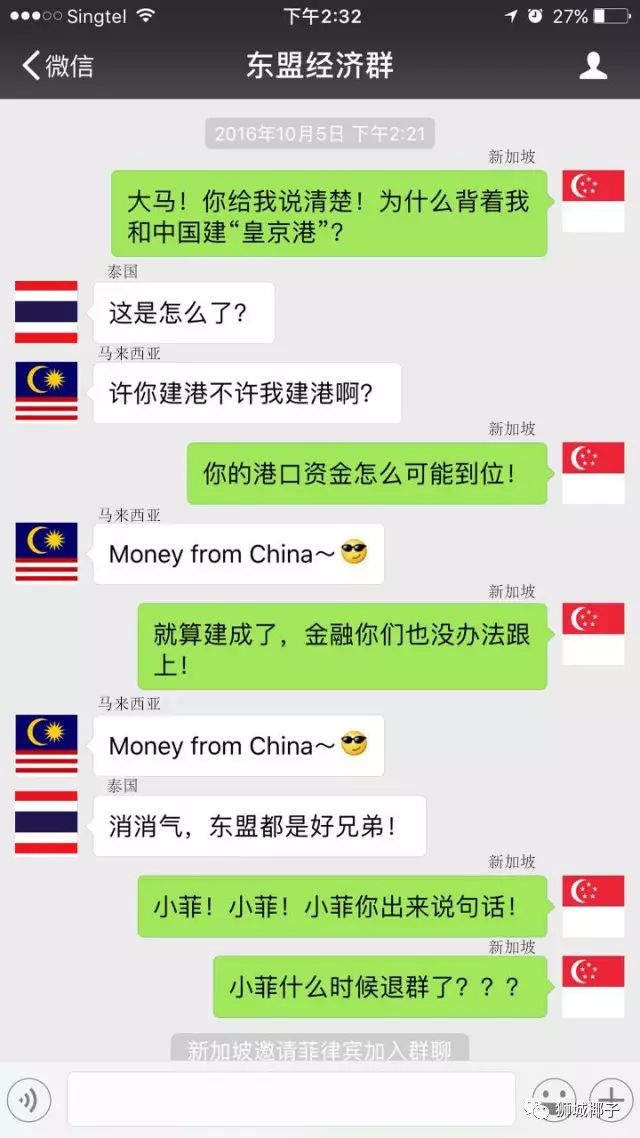View 新加坡 profile beside 小菲什么时候退群了？？？
This screenshot has height=1138, width=640.
click(x=593, y=986)
